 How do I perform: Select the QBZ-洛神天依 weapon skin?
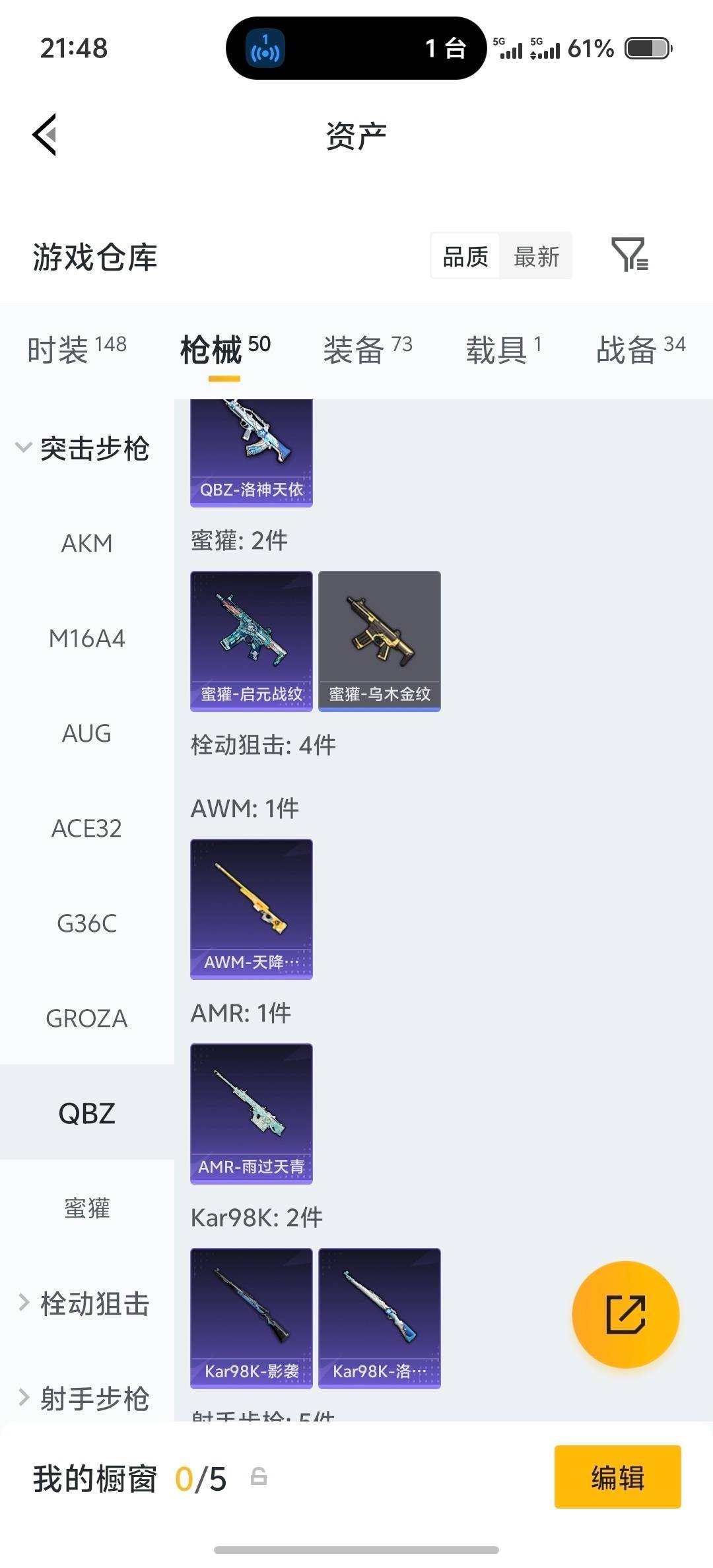(x=251, y=449)
